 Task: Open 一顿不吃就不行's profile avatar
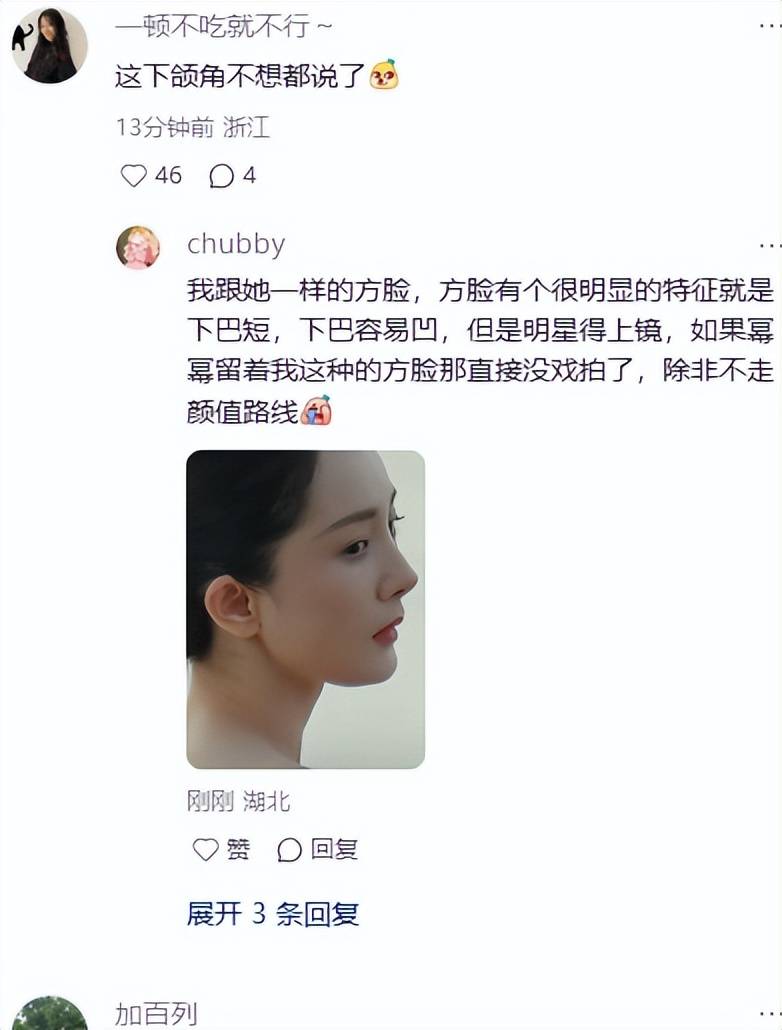click(49, 46)
